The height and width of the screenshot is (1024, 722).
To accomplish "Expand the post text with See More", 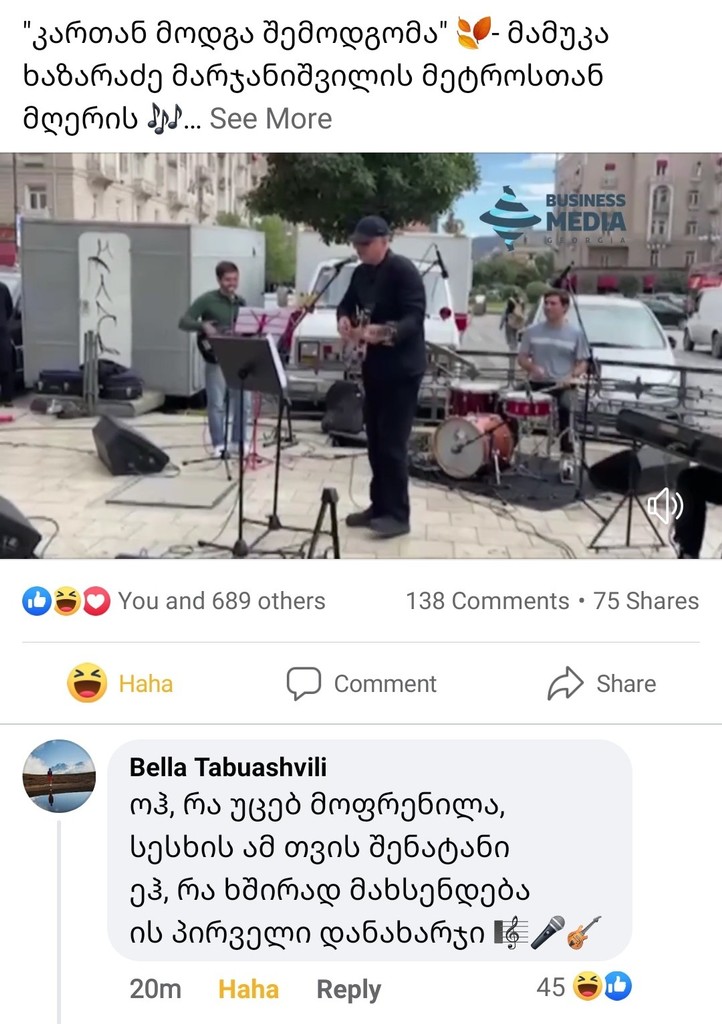I will click(x=270, y=119).
